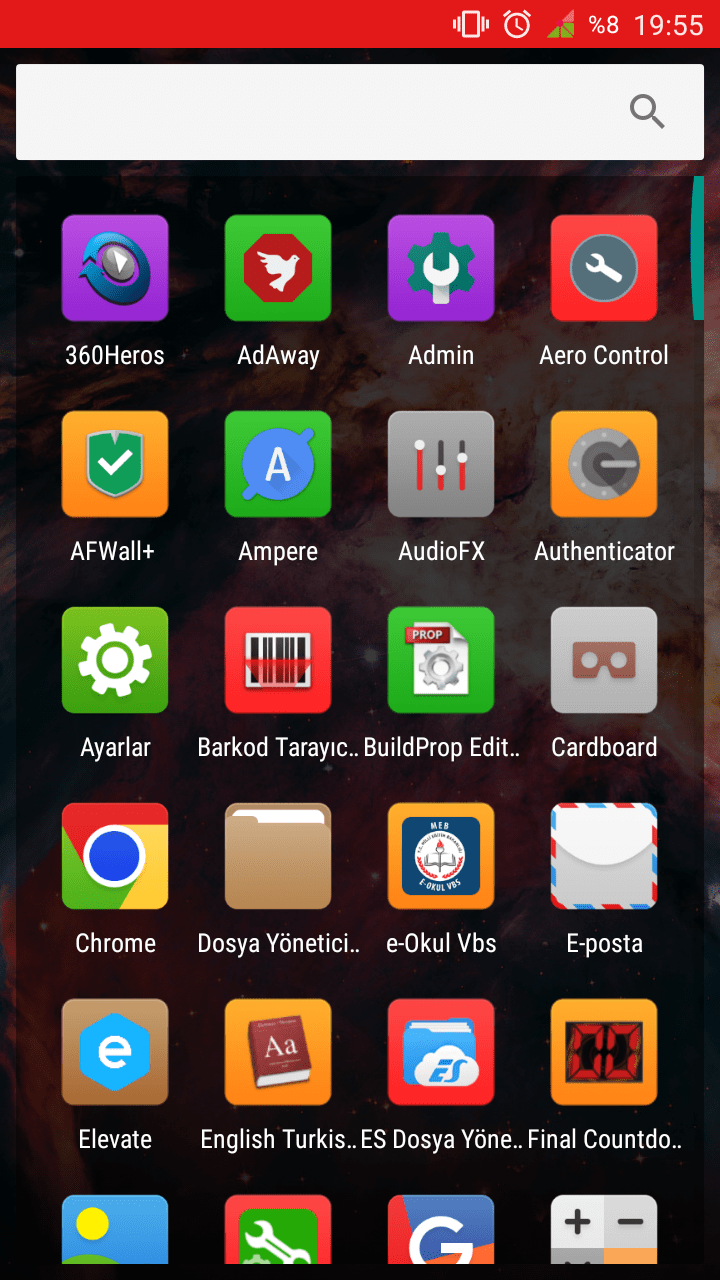Open Dosya Yöneticisi file manager

click(x=278, y=856)
